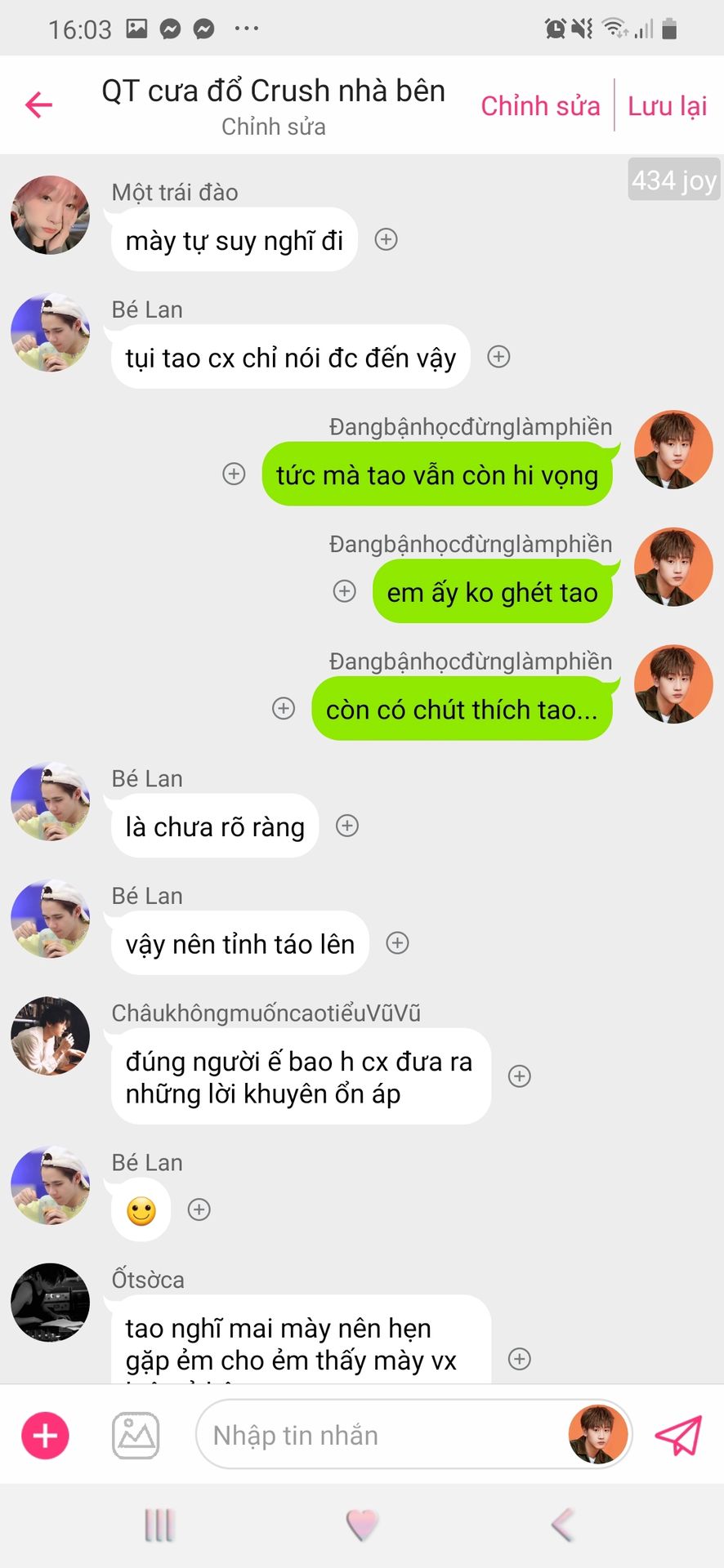
Task: Switch character using avatar in input box
Action: coord(598,1435)
